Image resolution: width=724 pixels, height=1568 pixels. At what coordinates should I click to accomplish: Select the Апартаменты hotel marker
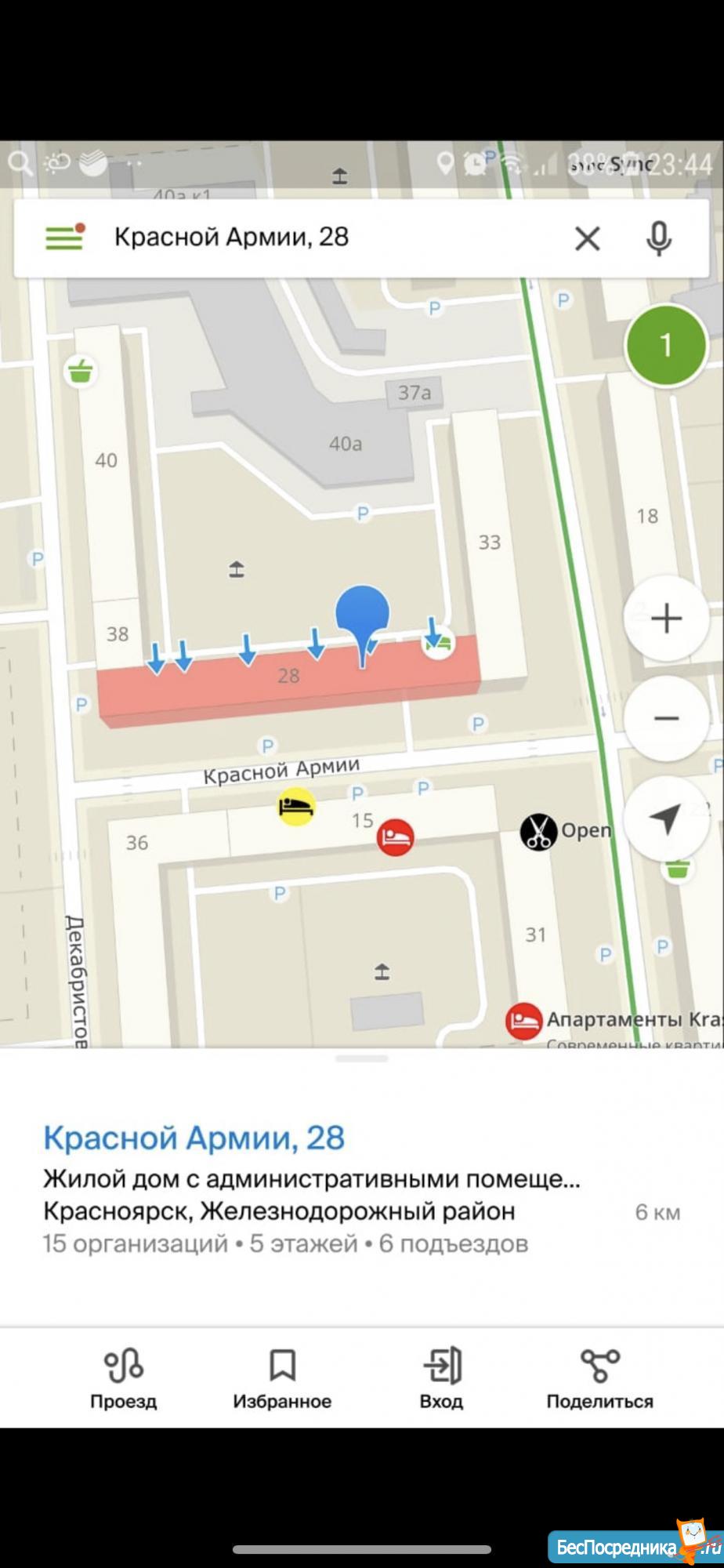523,1021
